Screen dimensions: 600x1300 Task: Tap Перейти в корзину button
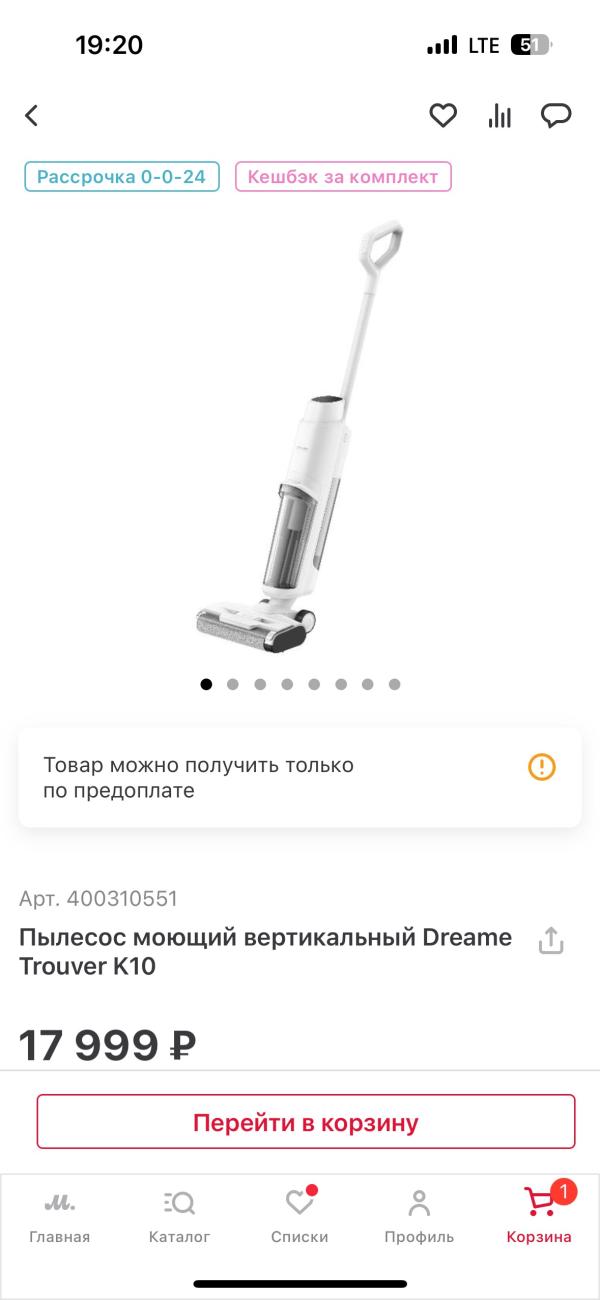pyautogui.click(x=306, y=1122)
